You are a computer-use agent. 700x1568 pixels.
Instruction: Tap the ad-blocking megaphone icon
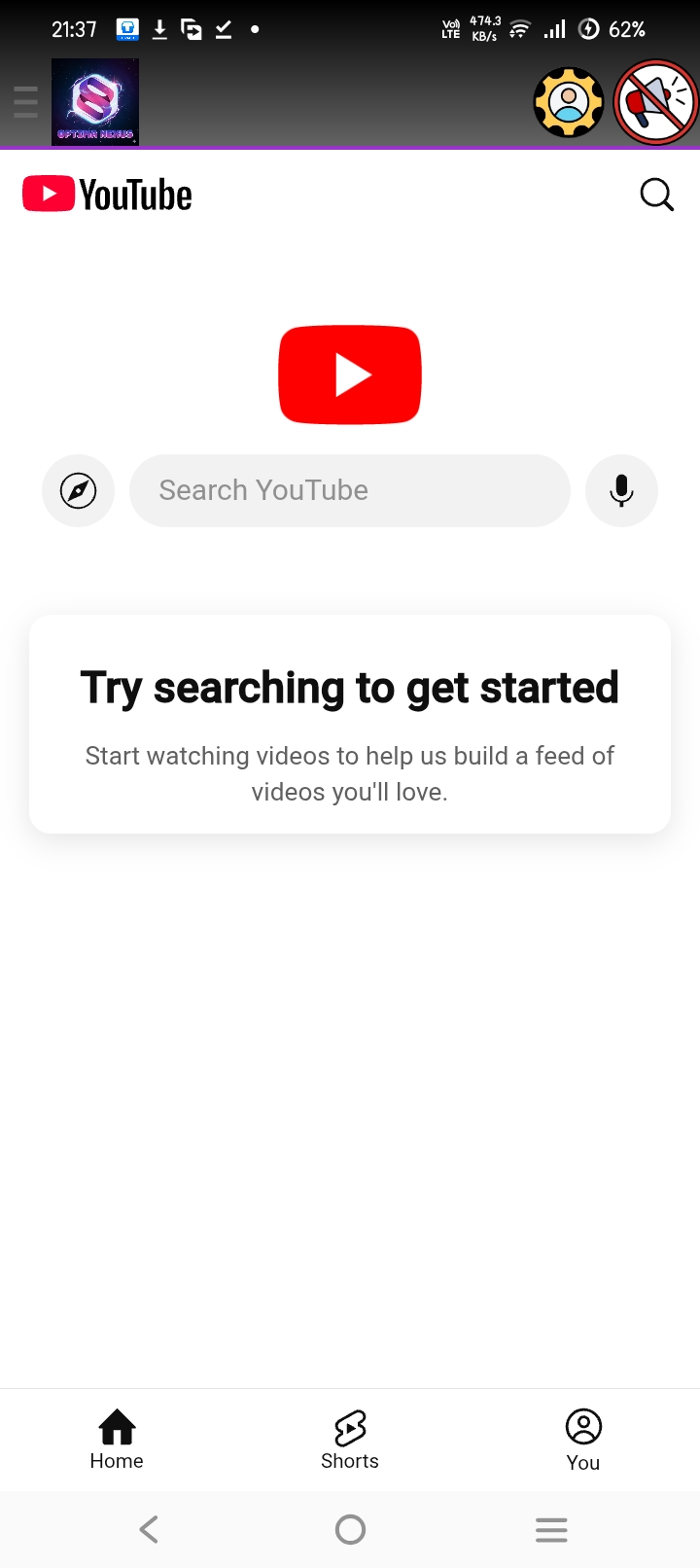click(x=656, y=102)
